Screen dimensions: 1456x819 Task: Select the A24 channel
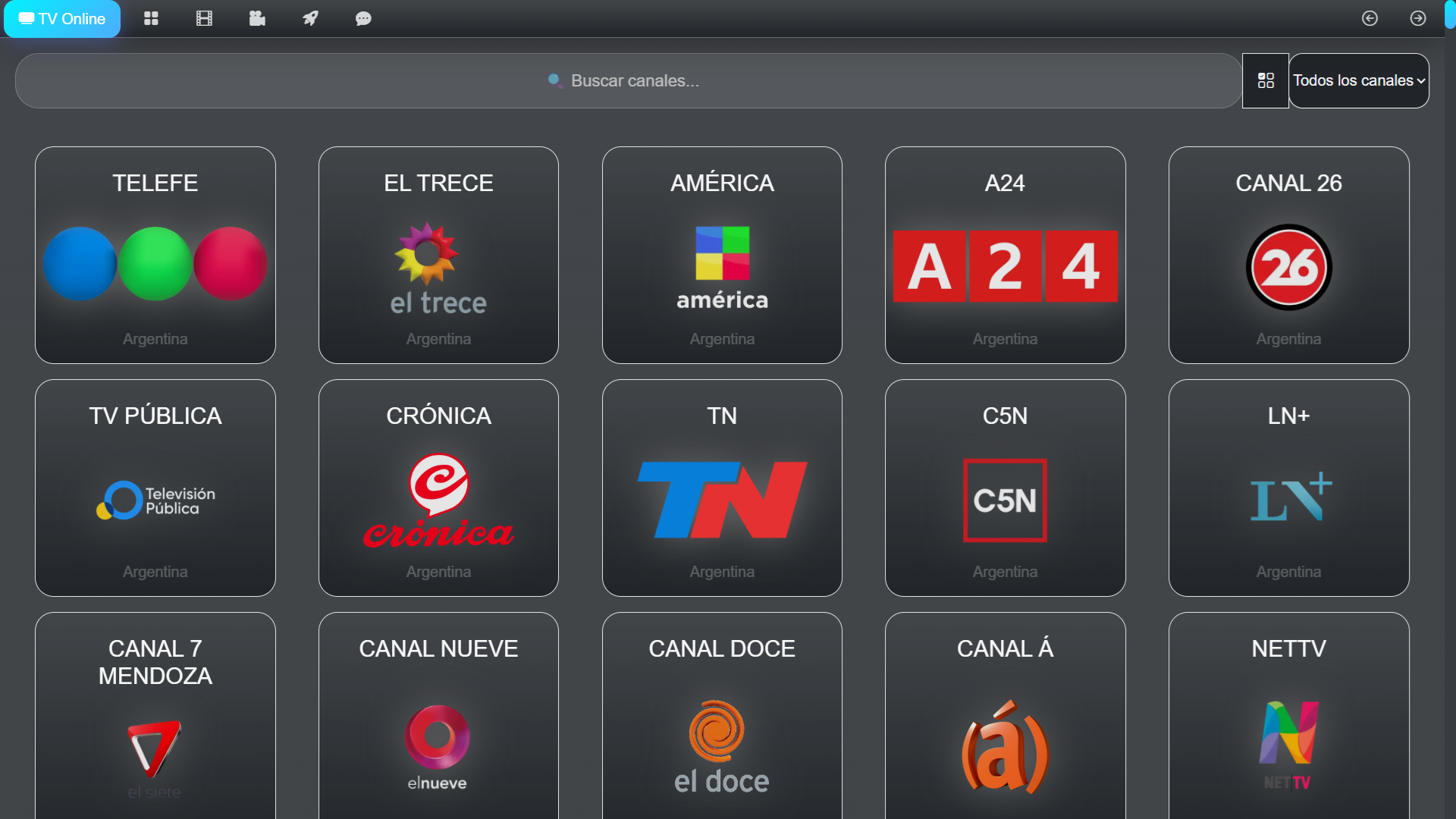[x=1005, y=255]
